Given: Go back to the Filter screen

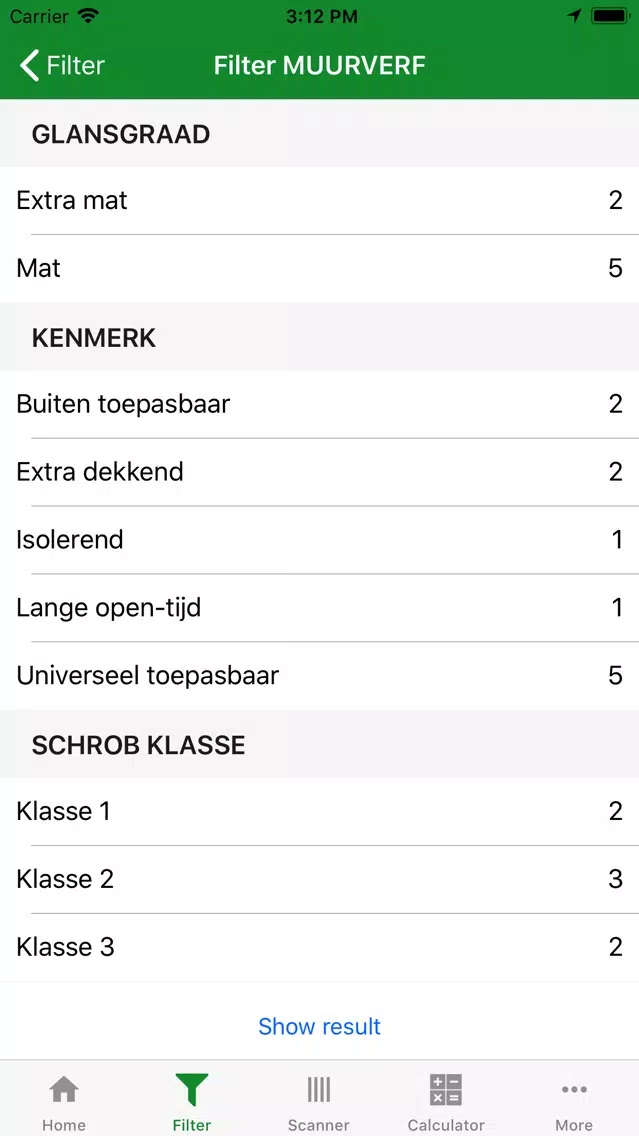Looking at the screenshot, I should tap(62, 66).
